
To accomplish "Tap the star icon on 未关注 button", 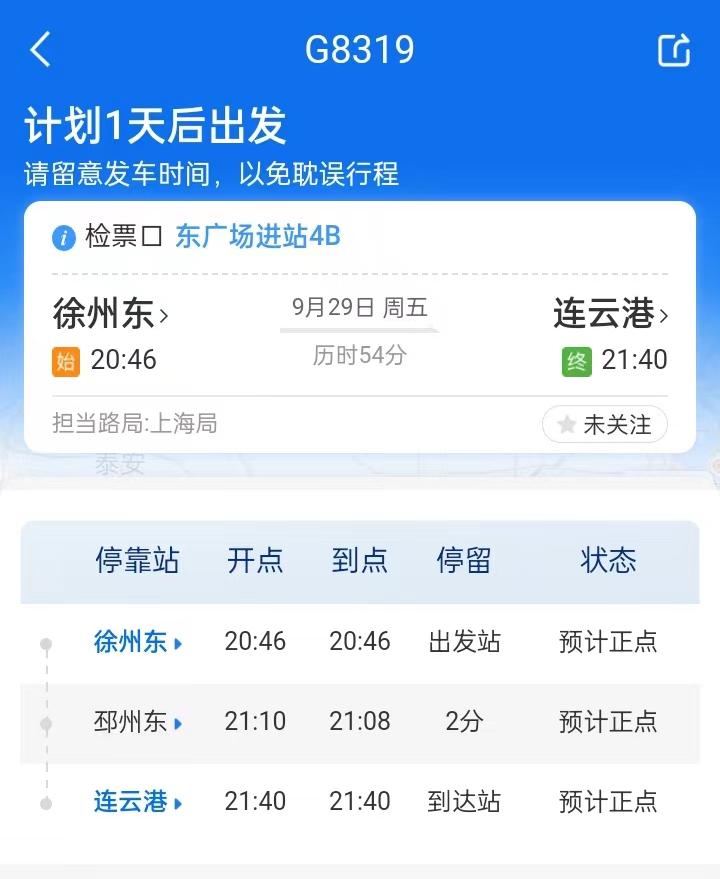I will pyautogui.click(x=567, y=424).
